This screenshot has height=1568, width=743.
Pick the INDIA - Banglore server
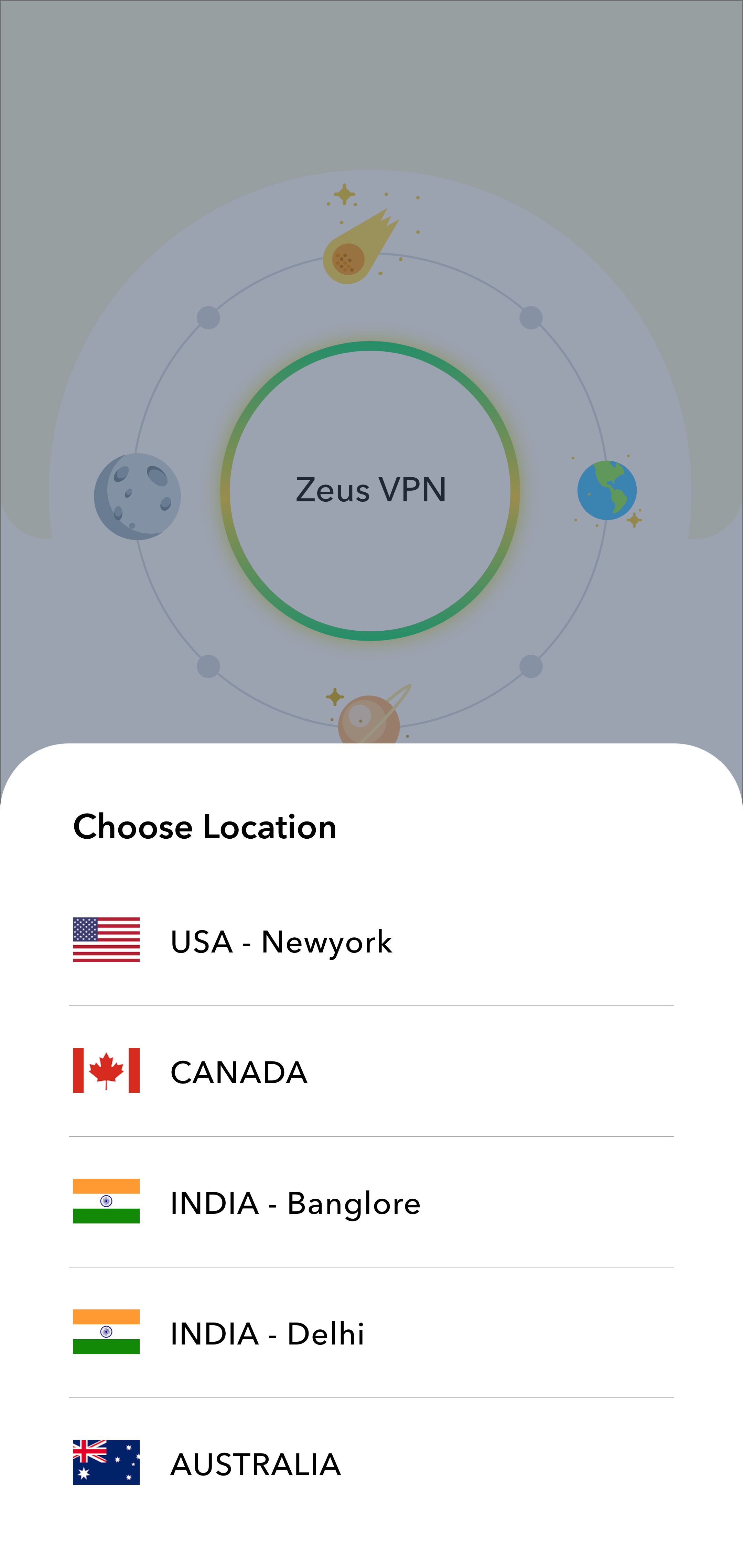click(x=371, y=1201)
